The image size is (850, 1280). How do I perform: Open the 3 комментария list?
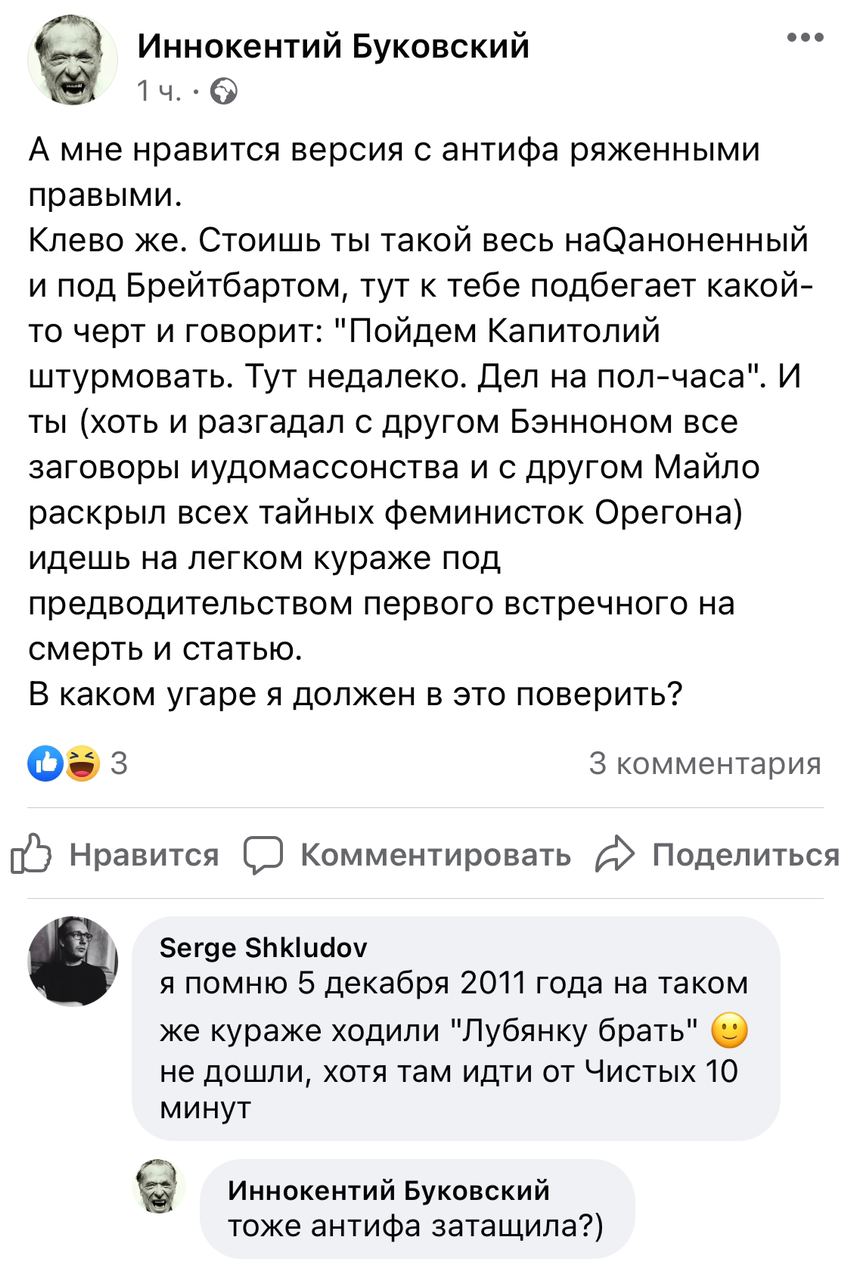pos(704,764)
